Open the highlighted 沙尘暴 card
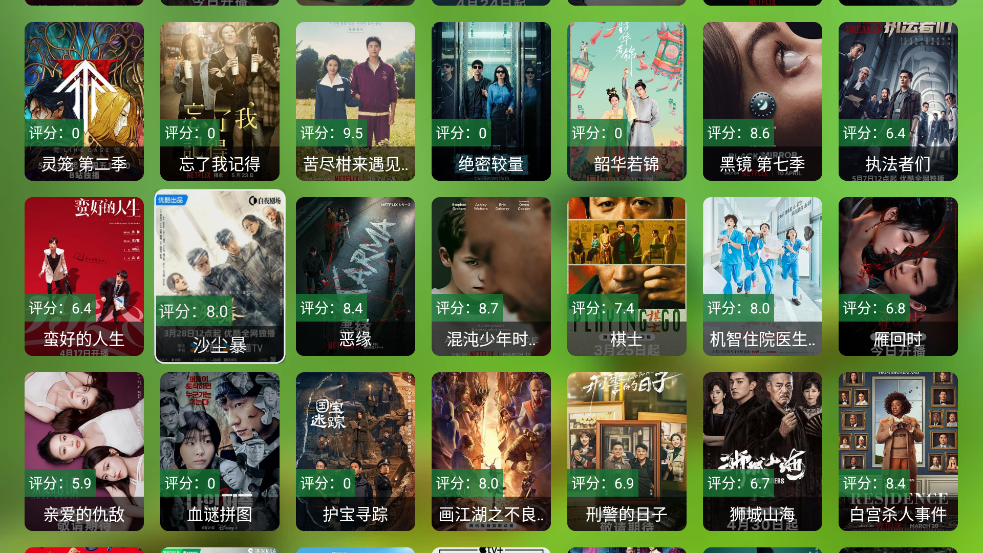983x553 pixels. click(220, 276)
